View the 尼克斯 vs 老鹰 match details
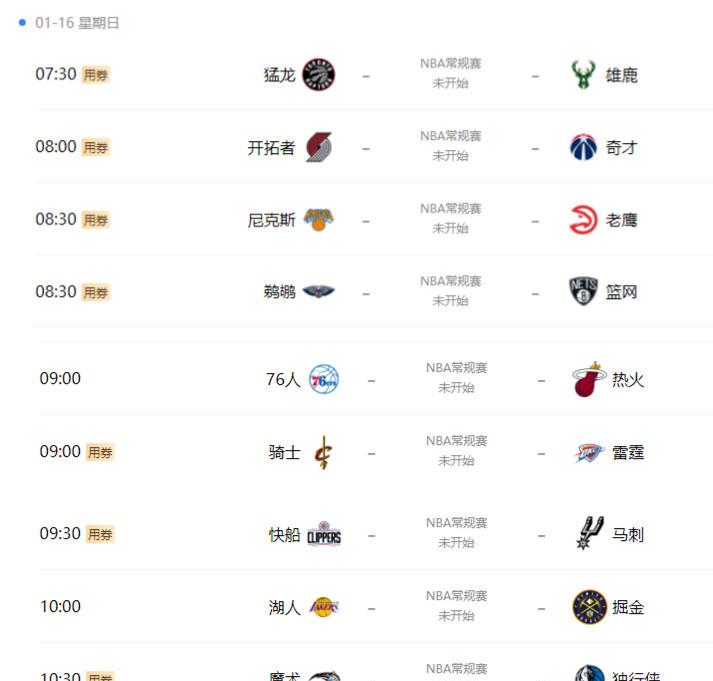Screen dimensions: 713x681 click(x=450, y=219)
